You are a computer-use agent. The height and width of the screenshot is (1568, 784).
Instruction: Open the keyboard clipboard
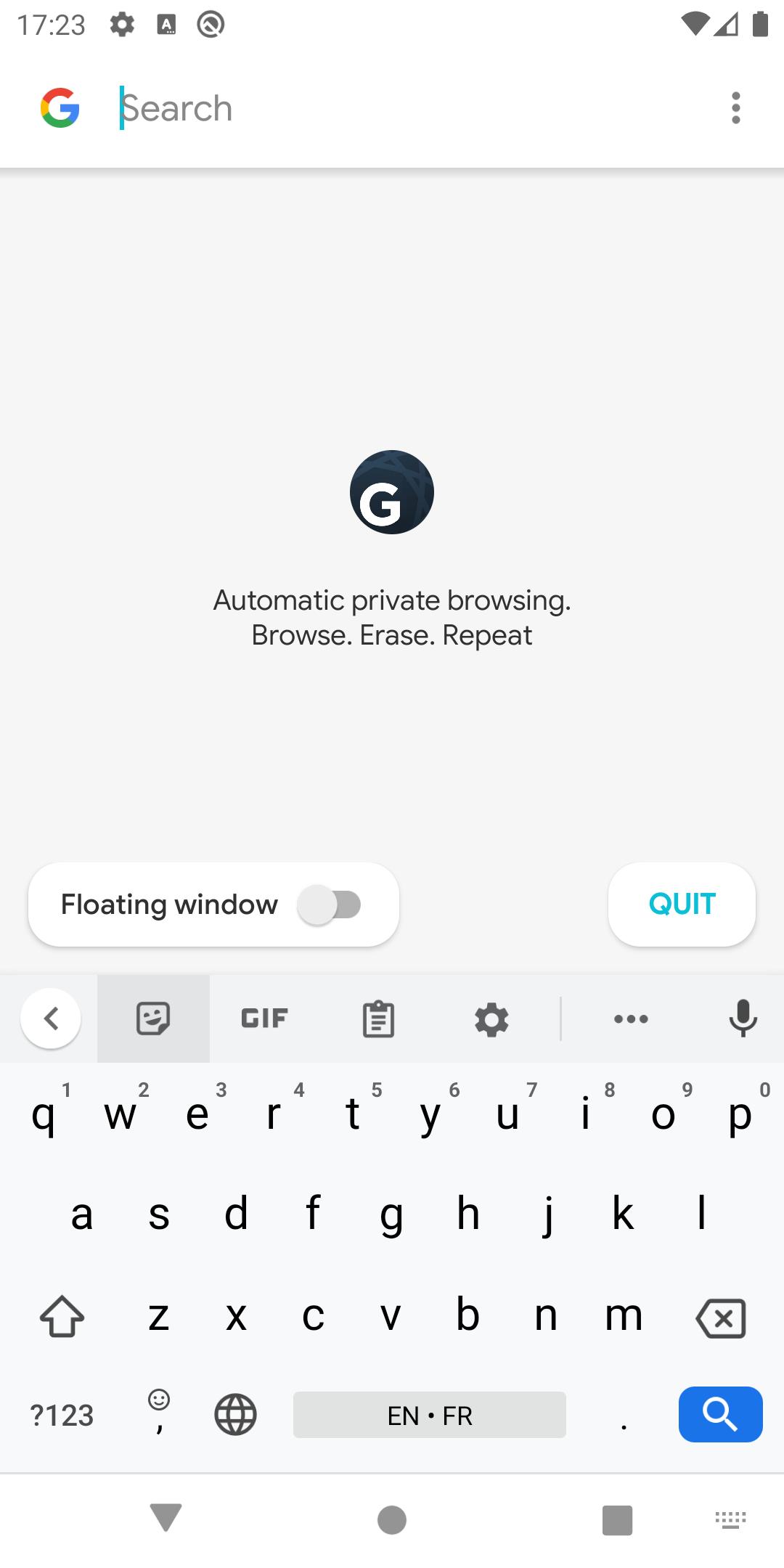(x=378, y=1018)
